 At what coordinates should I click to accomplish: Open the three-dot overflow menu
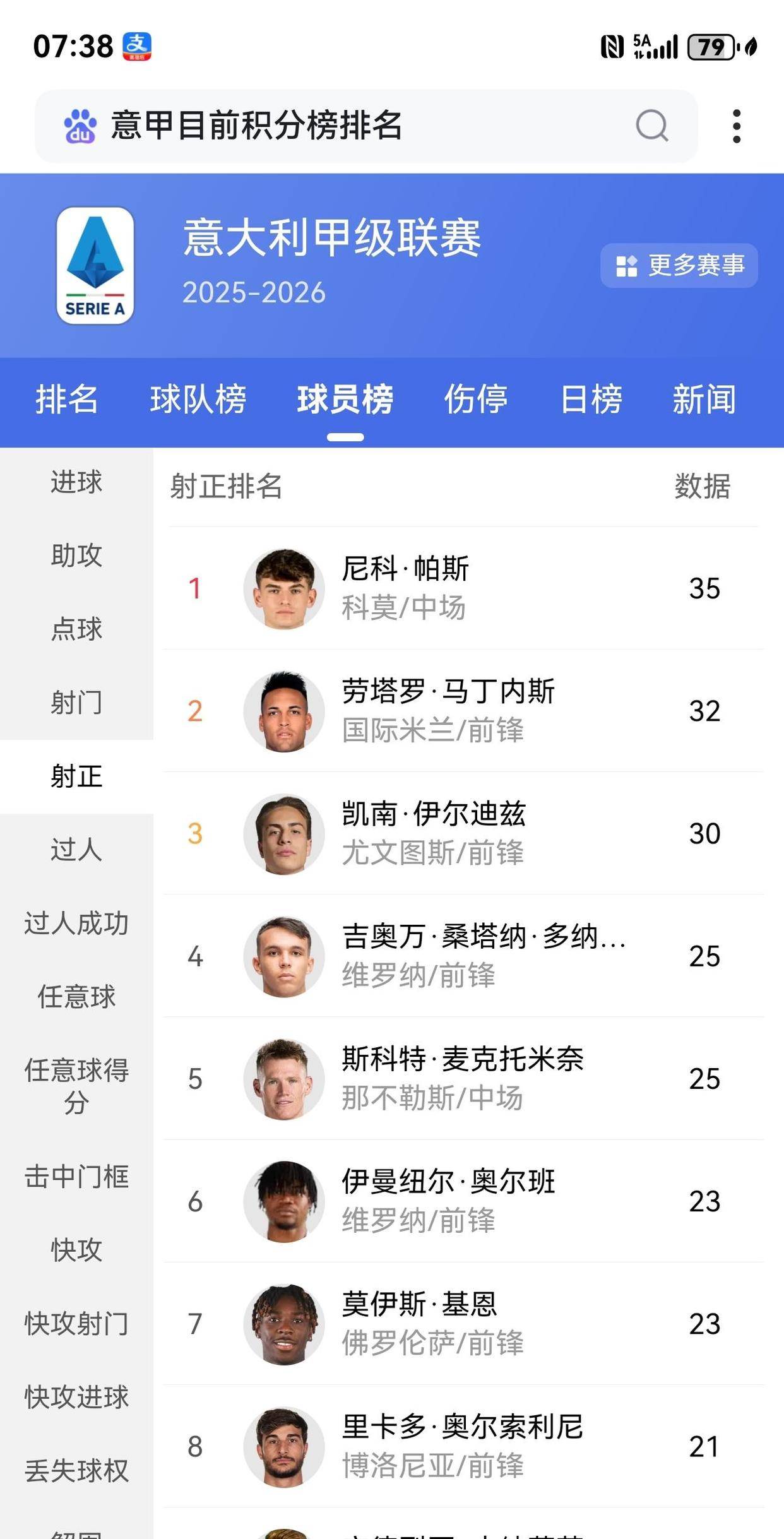(x=736, y=126)
